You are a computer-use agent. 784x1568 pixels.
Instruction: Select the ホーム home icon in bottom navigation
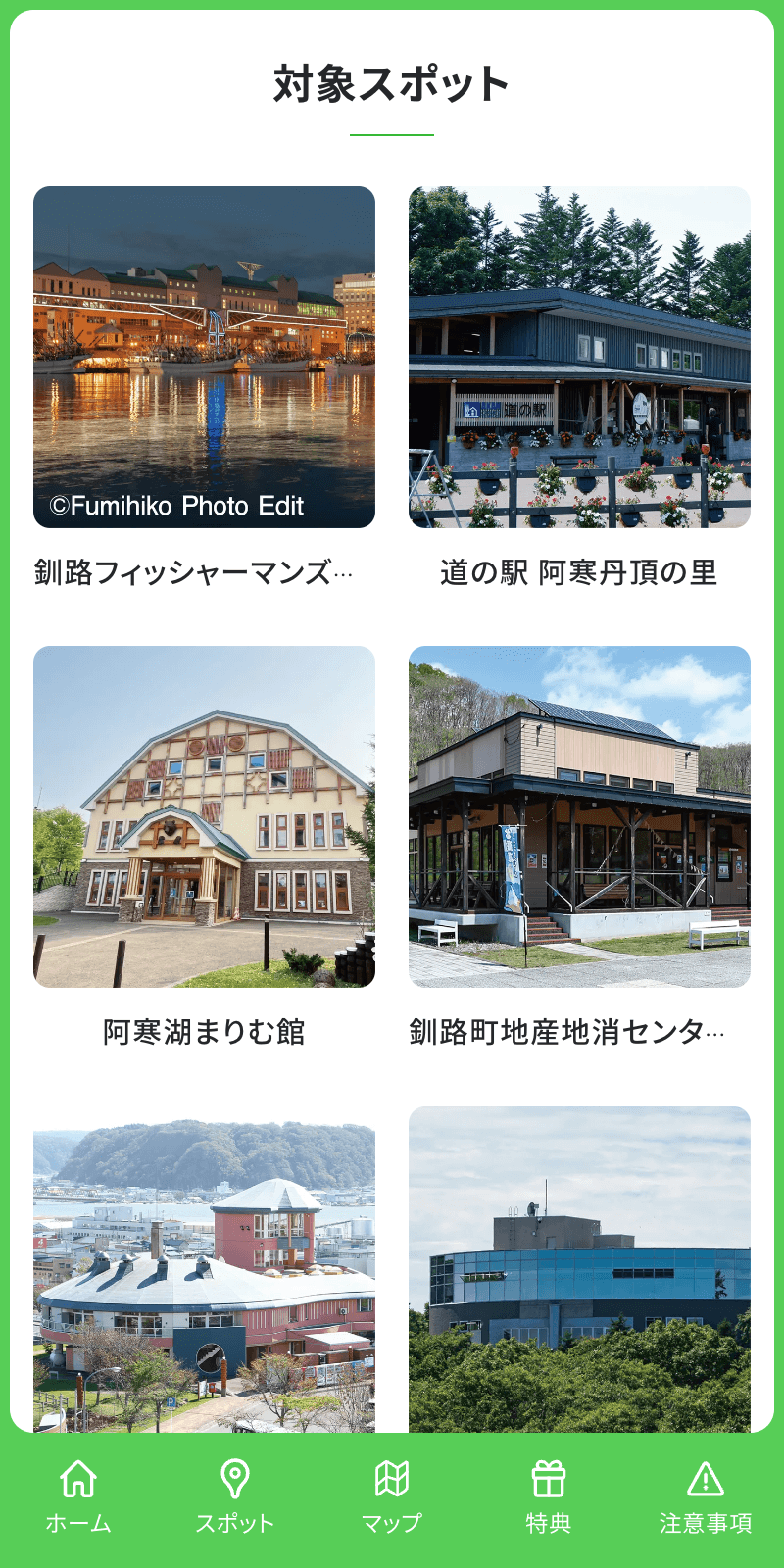(x=76, y=1473)
